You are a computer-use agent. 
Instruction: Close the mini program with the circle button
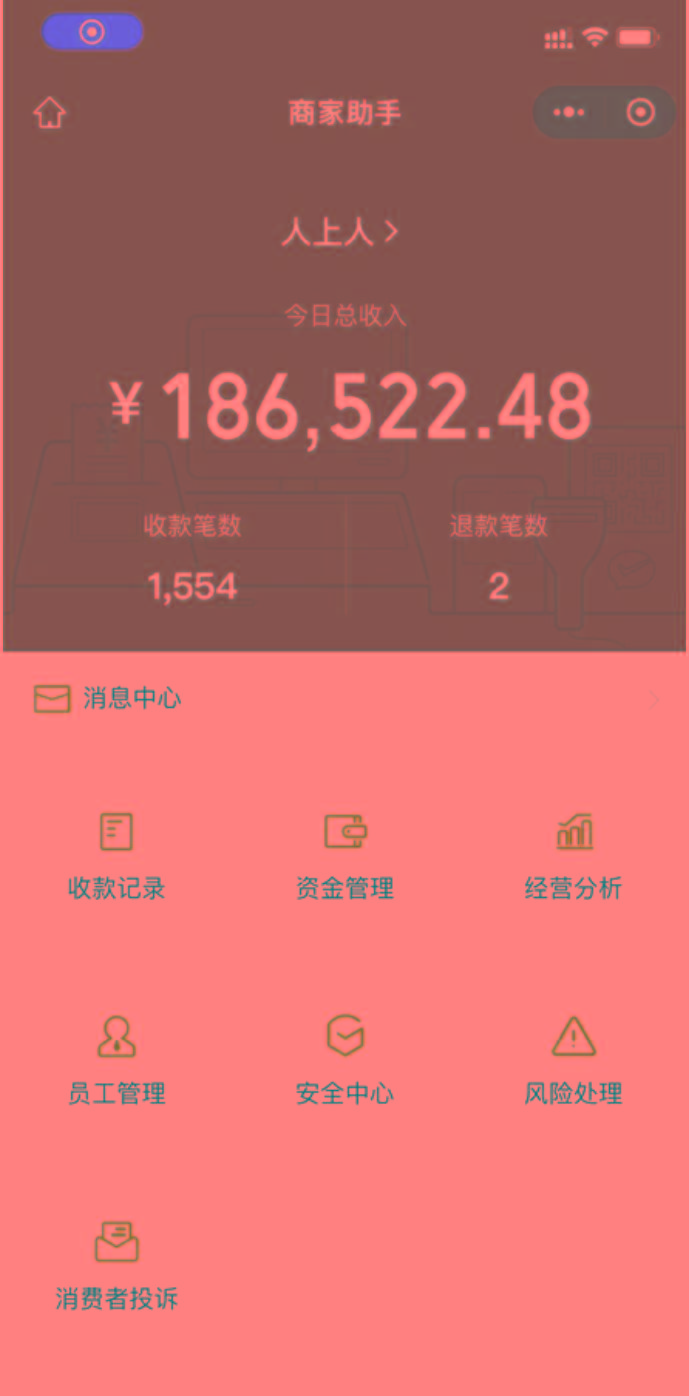point(640,113)
